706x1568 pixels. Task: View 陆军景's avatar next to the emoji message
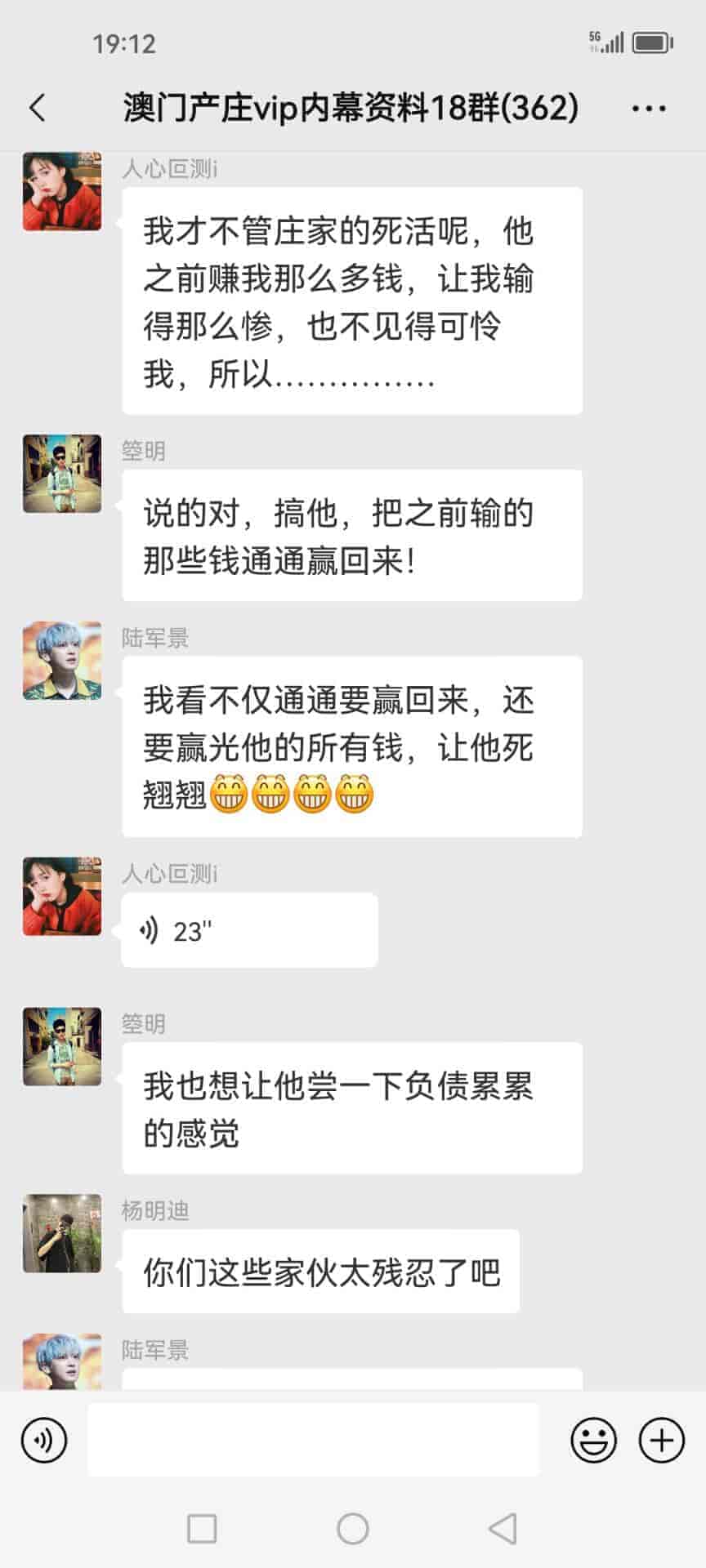pos(62,661)
